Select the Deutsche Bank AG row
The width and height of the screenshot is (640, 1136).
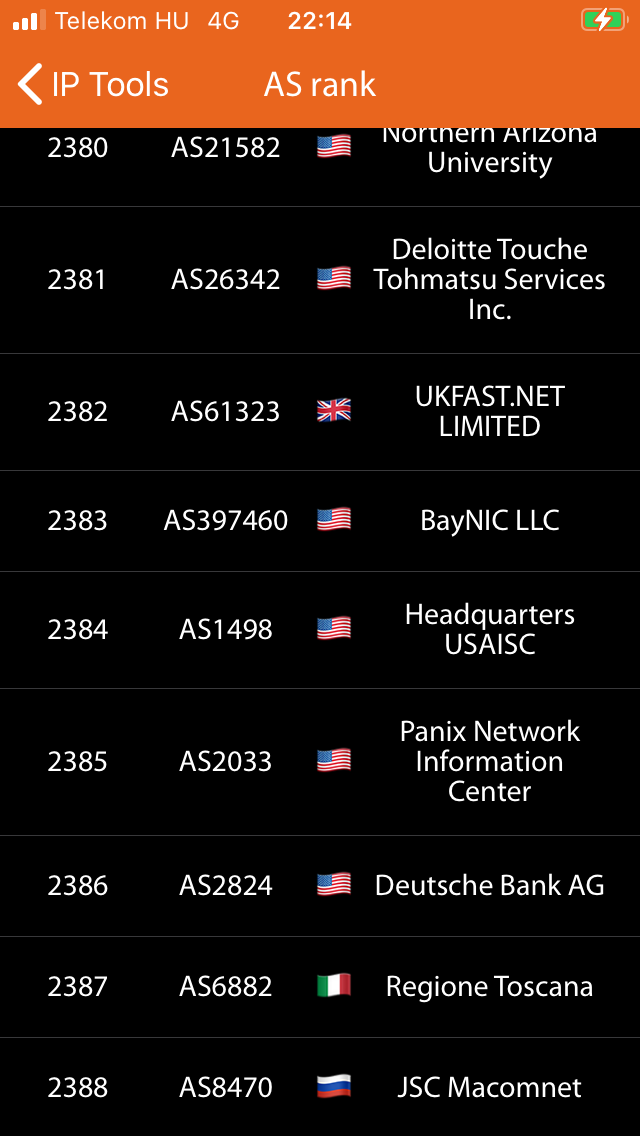pos(320,886)
